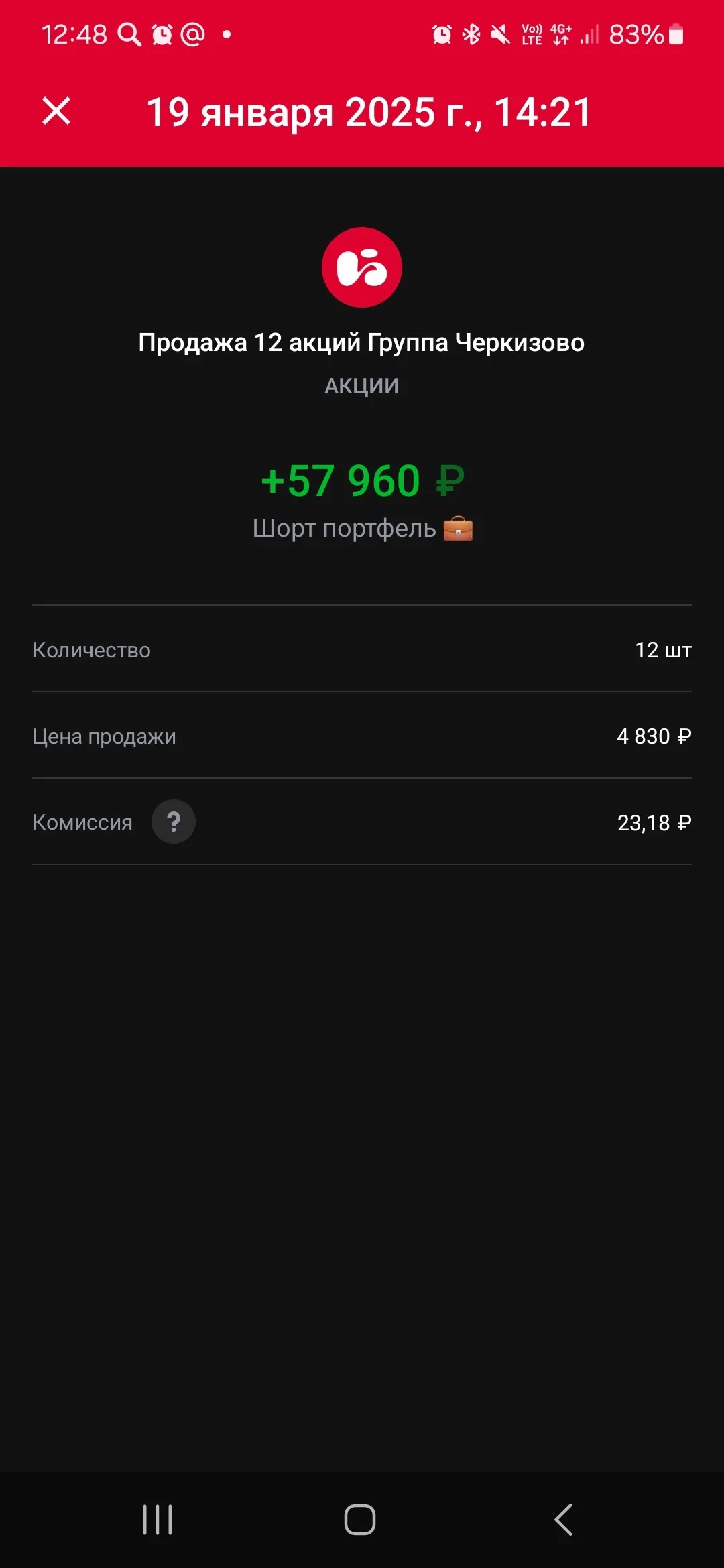Screen dimensions: 724x1568
Task: Open recent apps from navigation bar
Action: [x=158, y=1519]
